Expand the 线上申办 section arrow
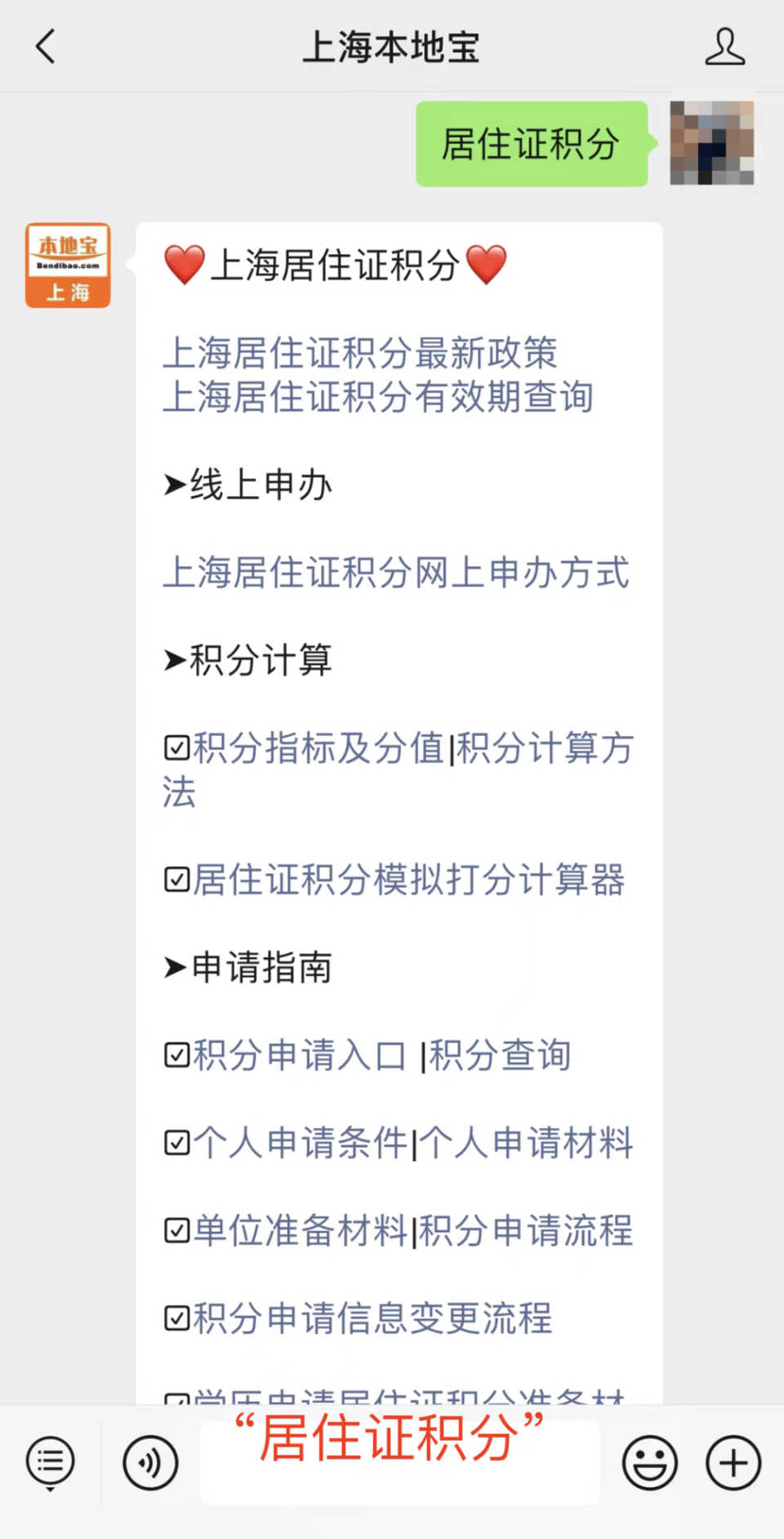This screenshot has width=784, height=1539. [x=172, y=484]
